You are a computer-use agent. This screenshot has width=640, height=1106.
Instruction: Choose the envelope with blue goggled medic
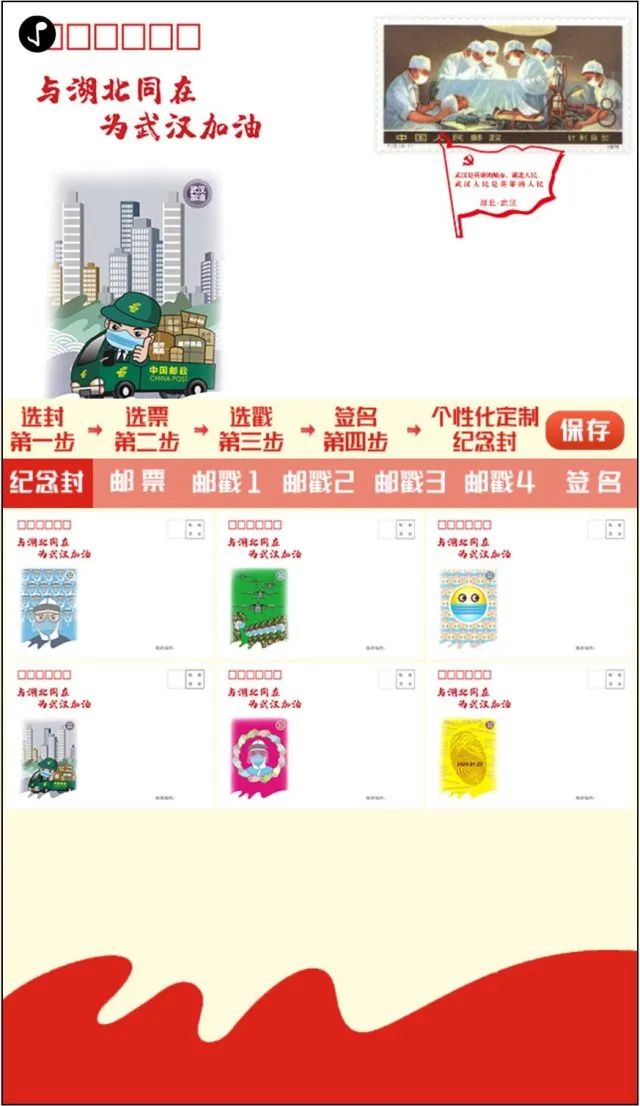pos(110,586)
